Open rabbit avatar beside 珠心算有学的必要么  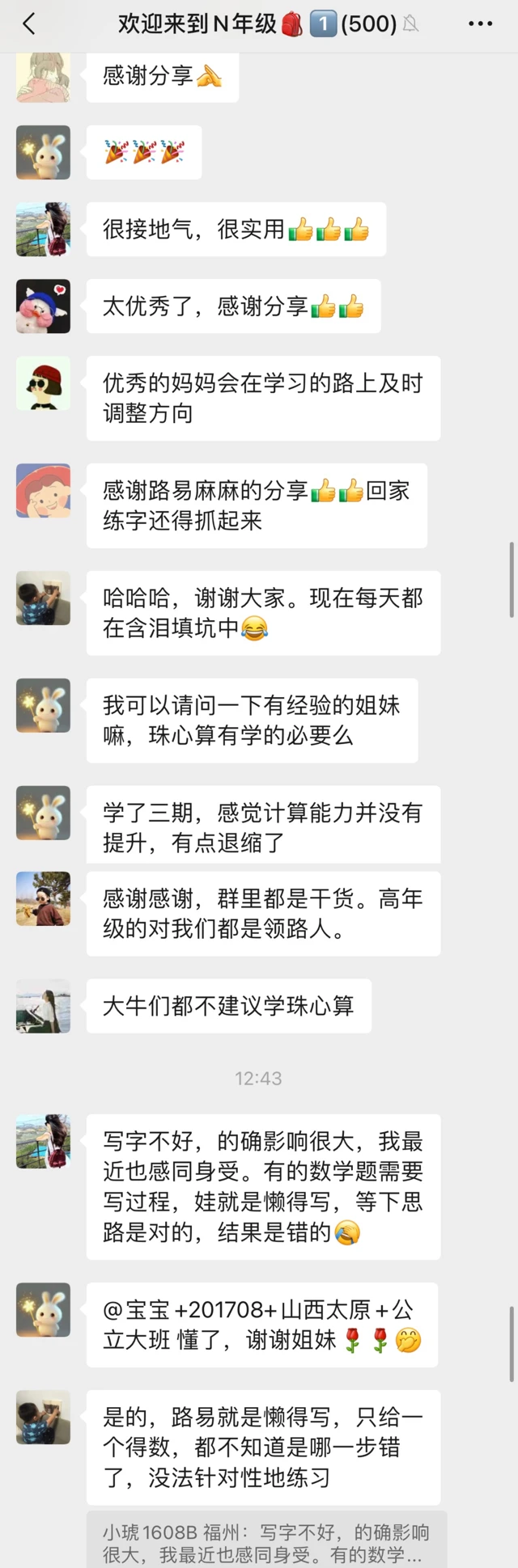coord(43,706)
